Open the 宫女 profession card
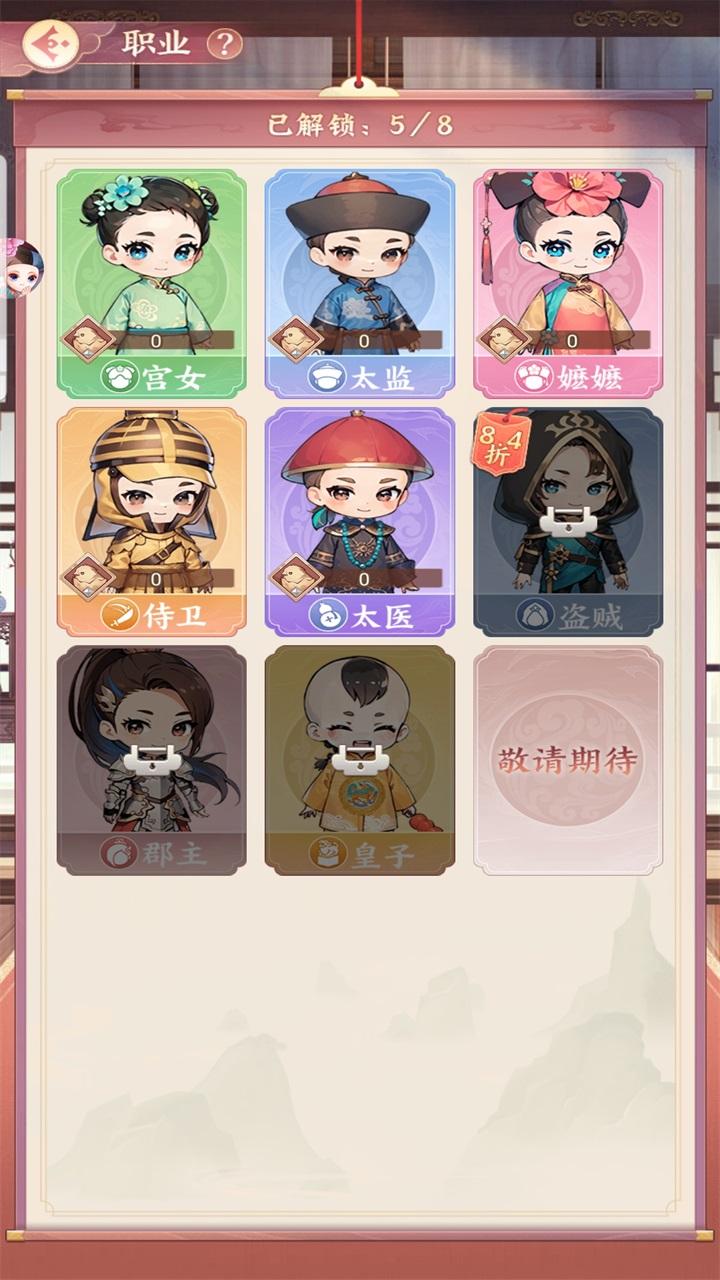Screen dimensions: 720x1280 152,284
